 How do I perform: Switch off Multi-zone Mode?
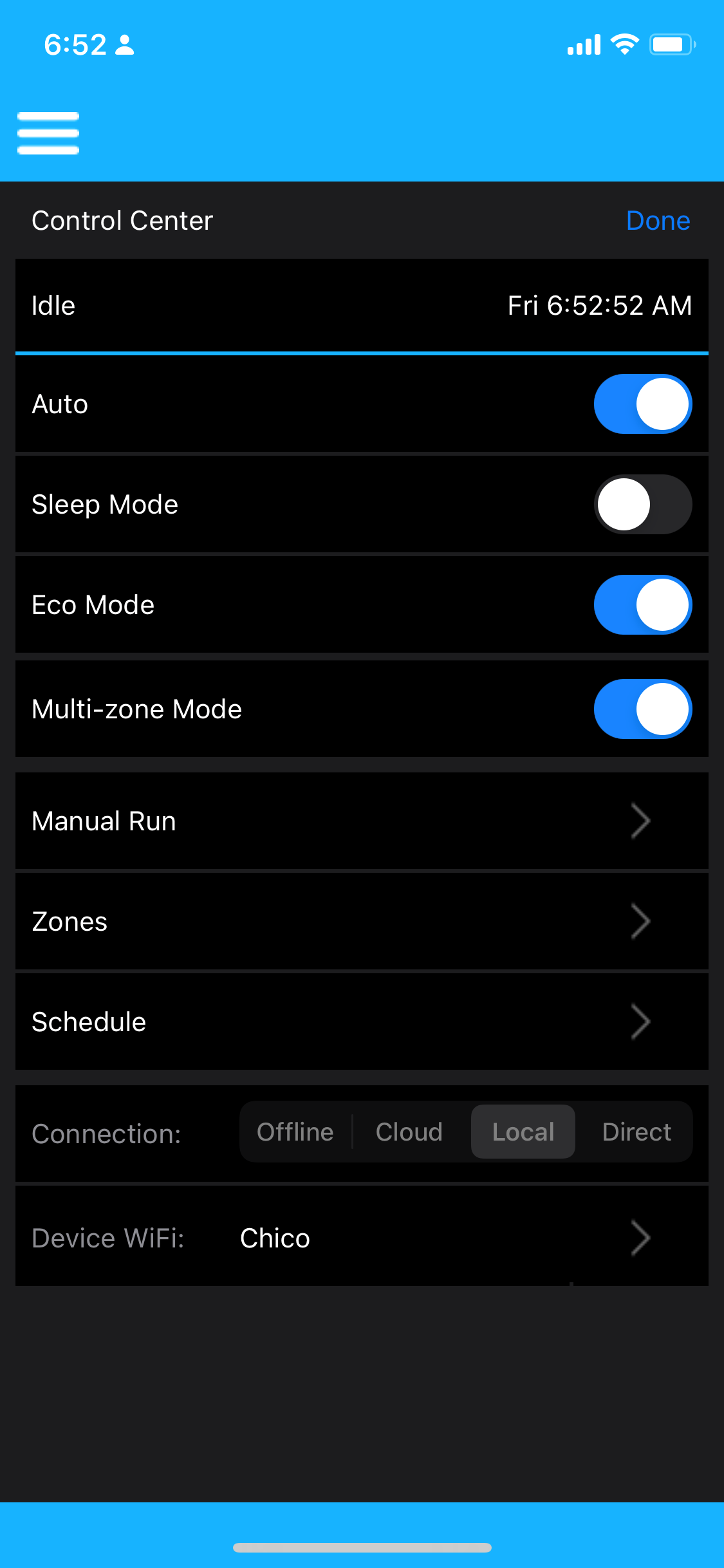[x=642, y=709]
